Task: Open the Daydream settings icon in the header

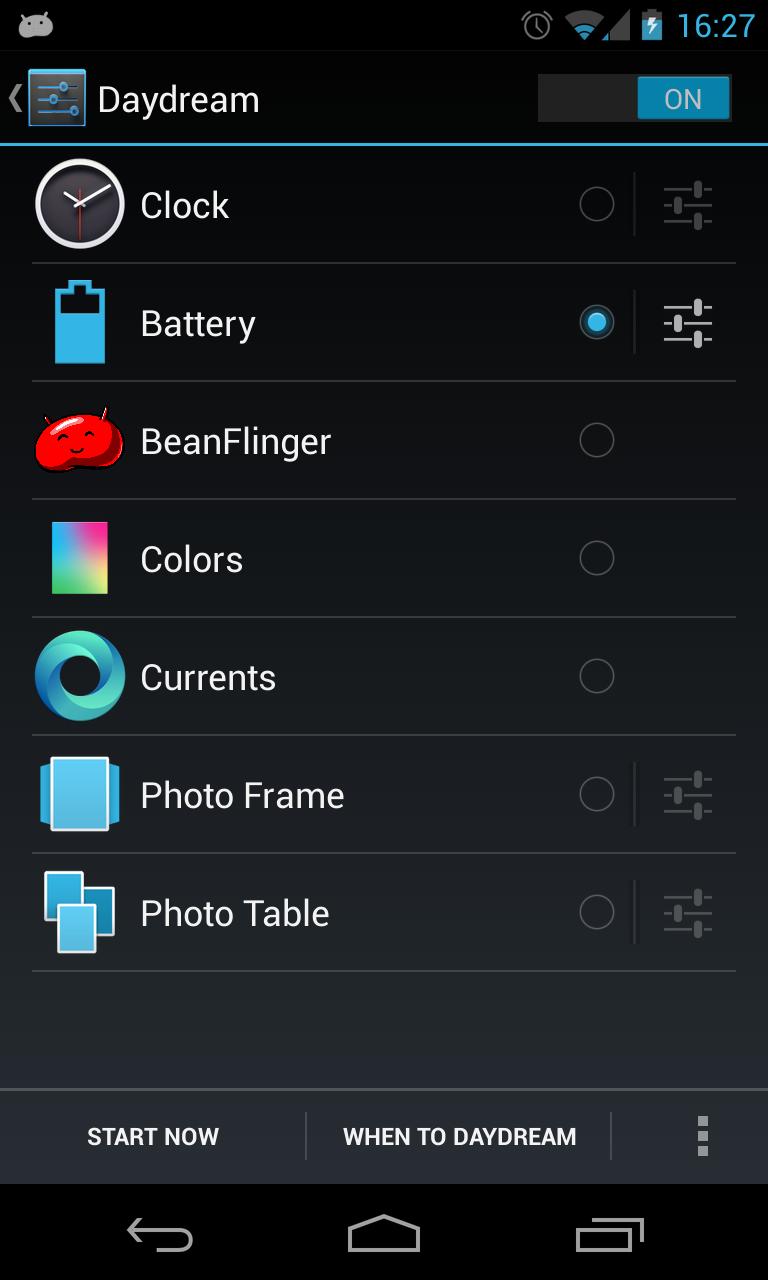Action: (56, 97)
